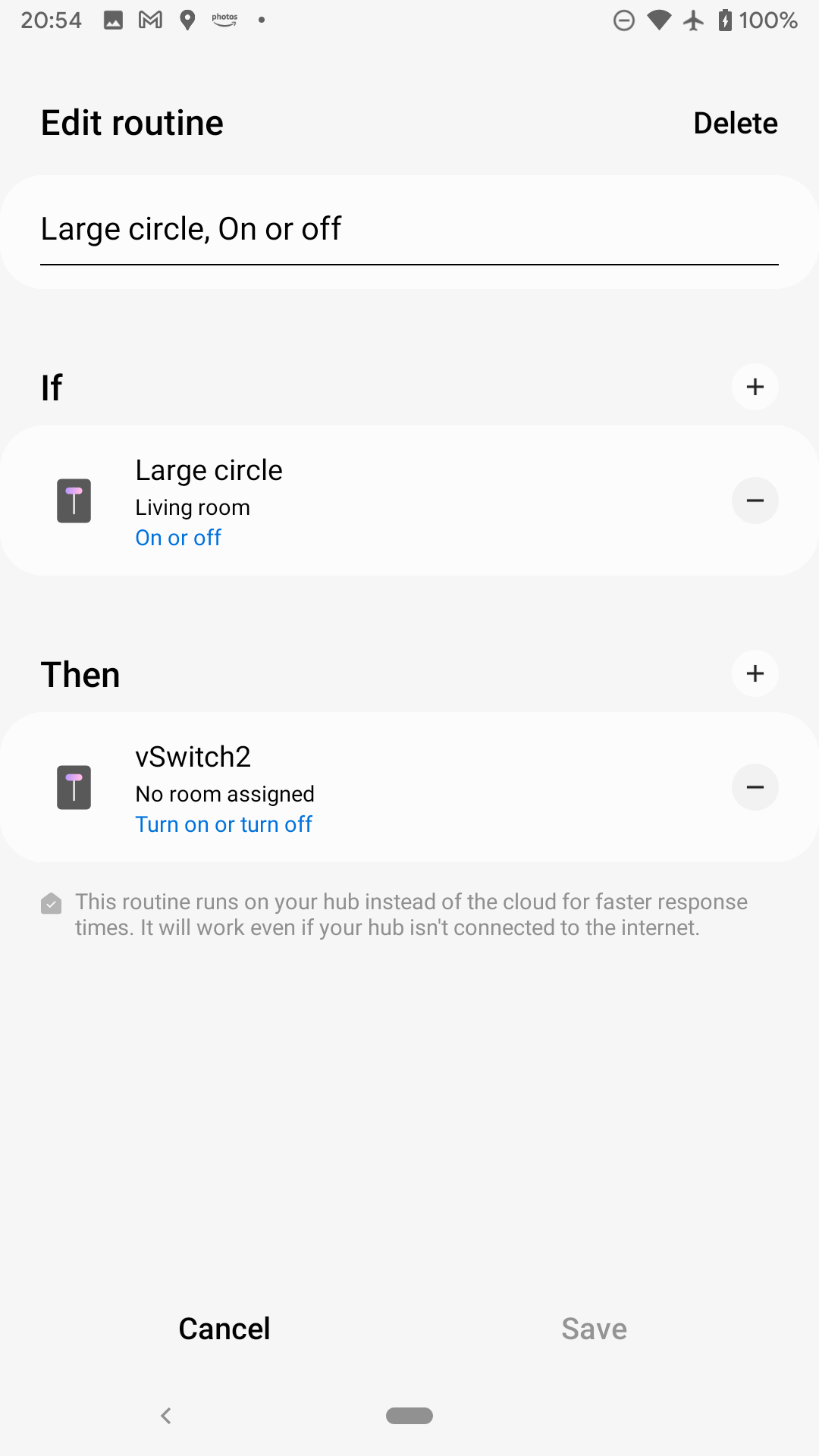The image size is (819, 1456).
Task: Remove the Large circle condition
Action: (755, 500)
